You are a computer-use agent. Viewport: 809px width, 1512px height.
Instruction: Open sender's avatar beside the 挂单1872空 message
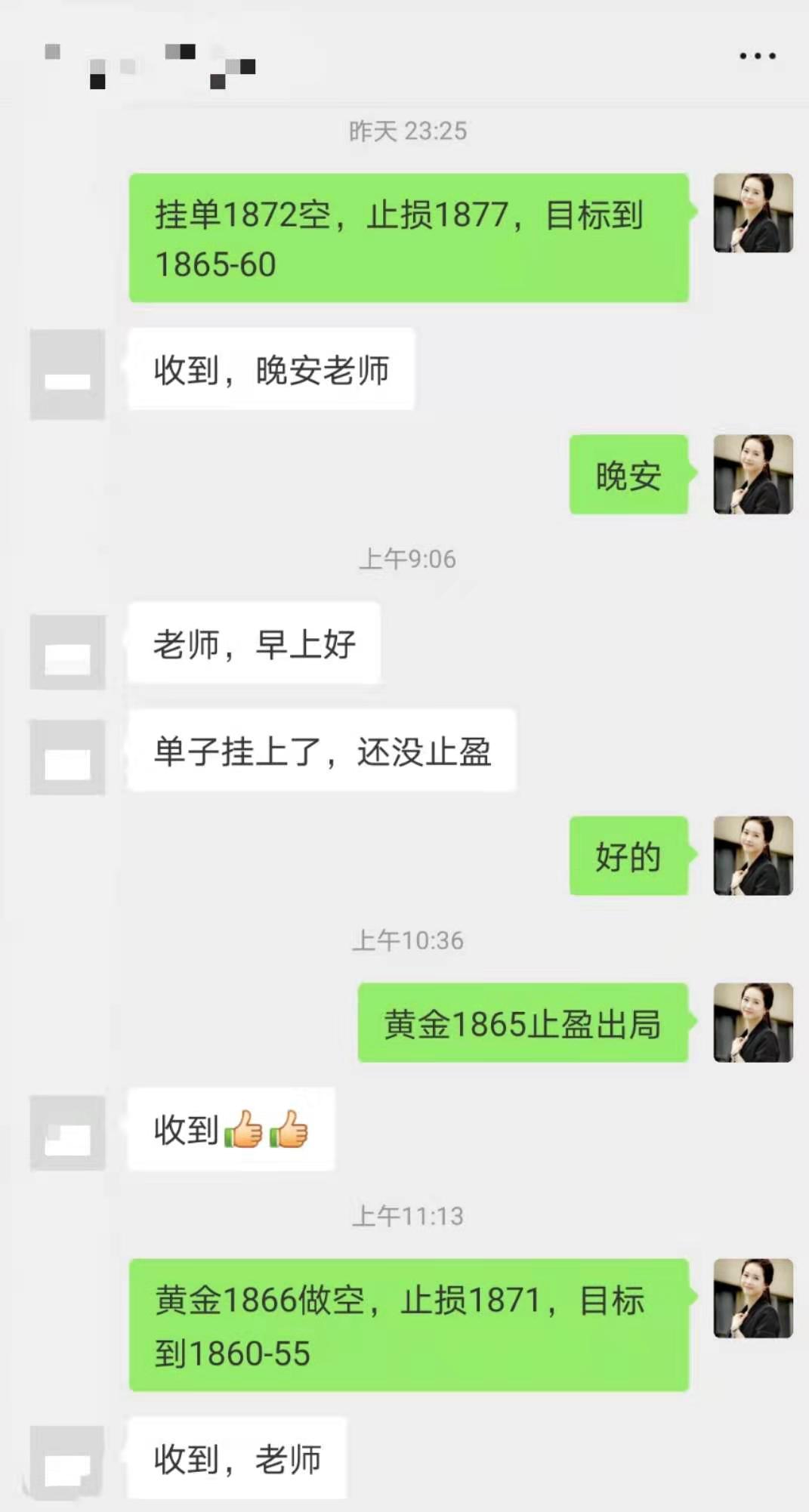pos(753,213)
